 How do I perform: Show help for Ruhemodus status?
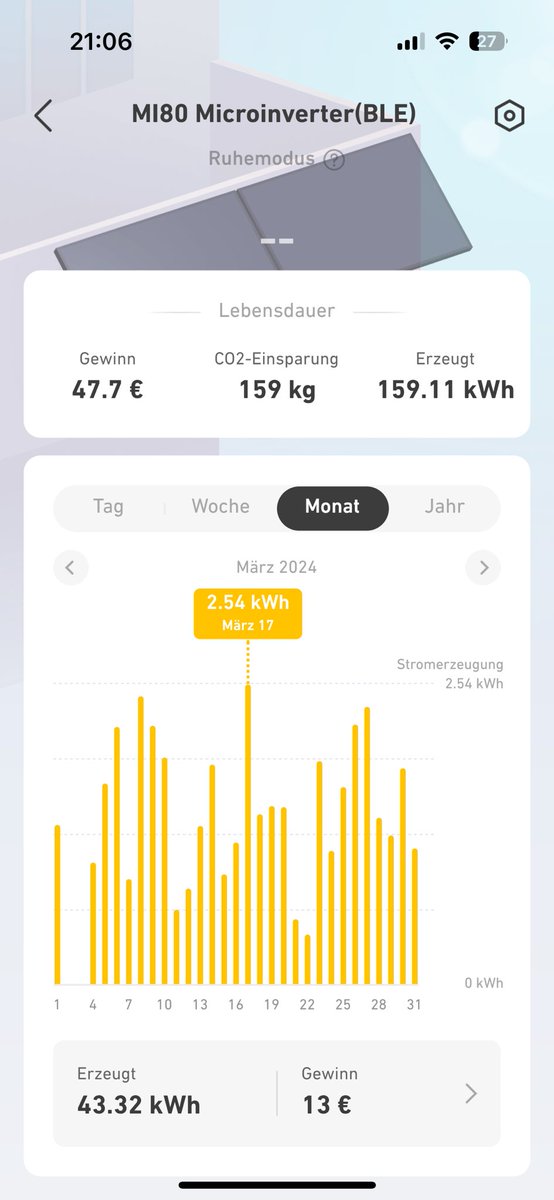point(334,159)
